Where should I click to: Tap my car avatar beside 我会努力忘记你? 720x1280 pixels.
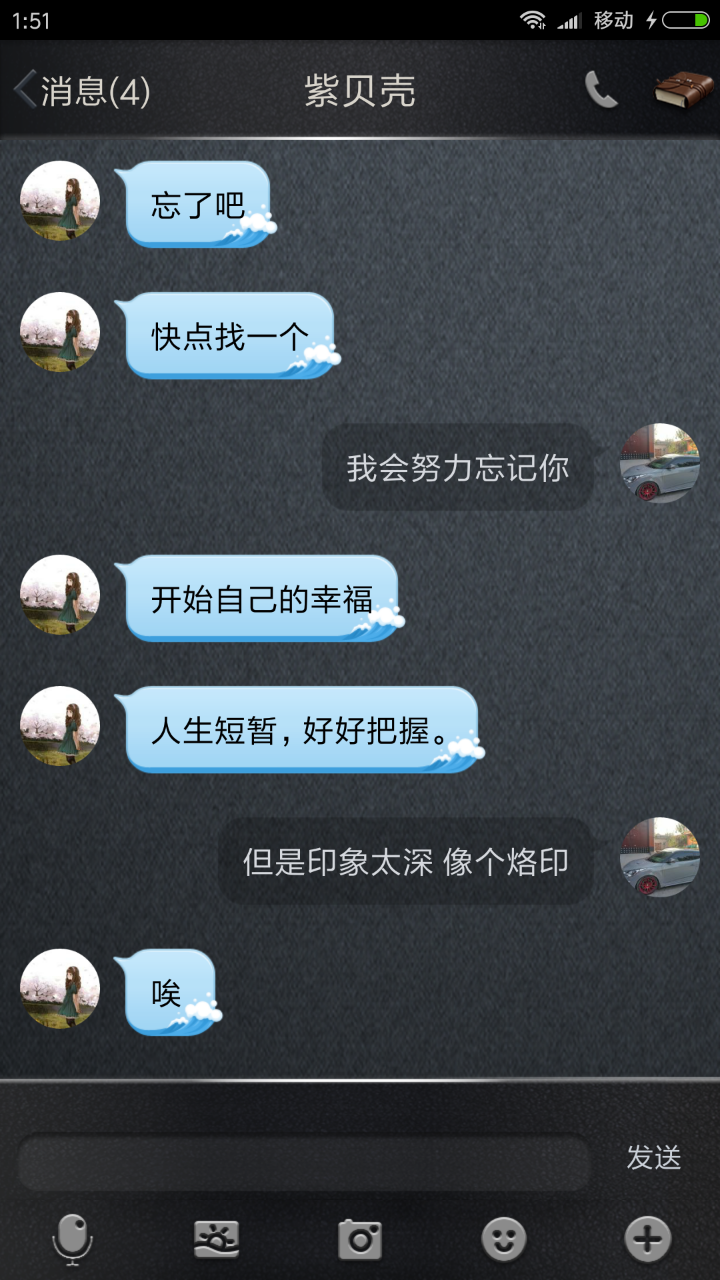point(660,463)
